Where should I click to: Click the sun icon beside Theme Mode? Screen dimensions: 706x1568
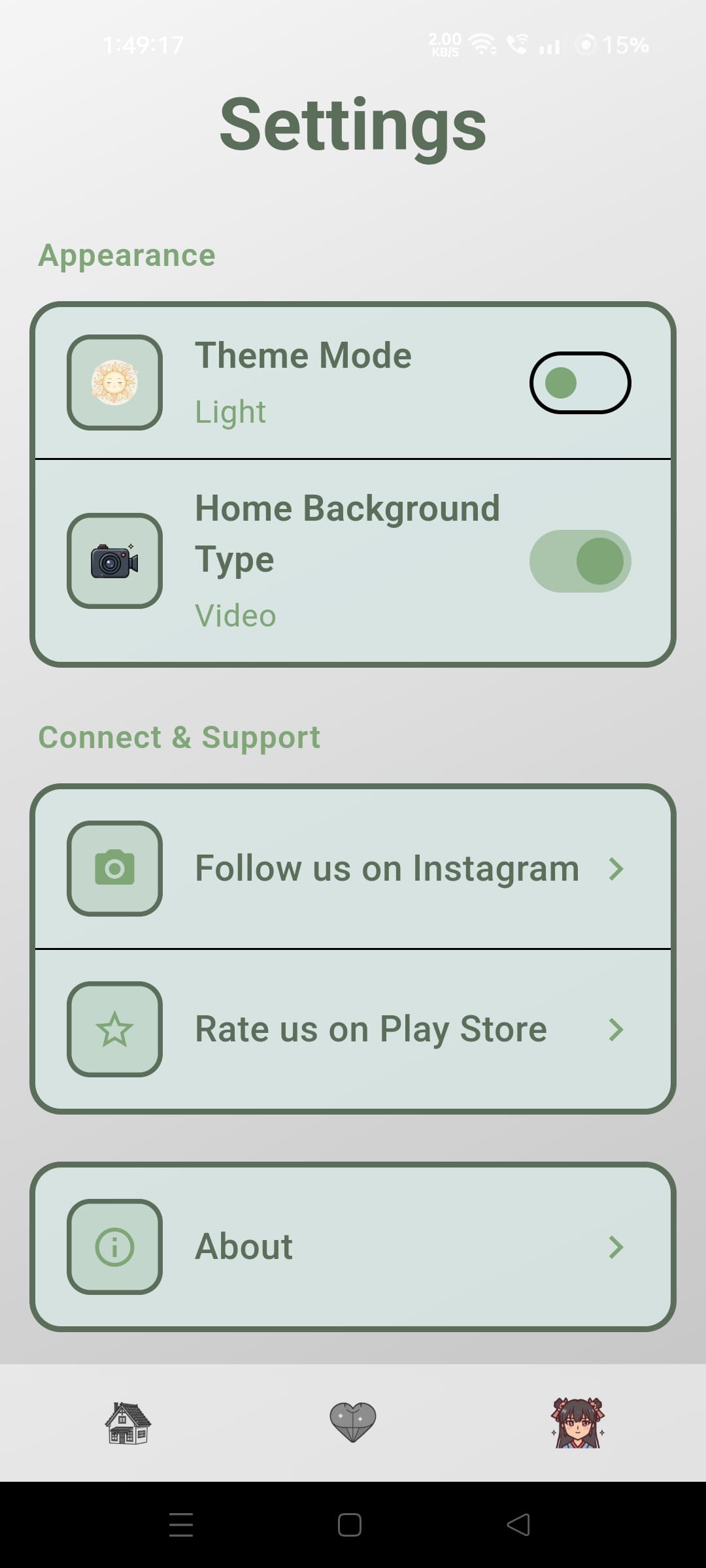click(x=115, y=382)
